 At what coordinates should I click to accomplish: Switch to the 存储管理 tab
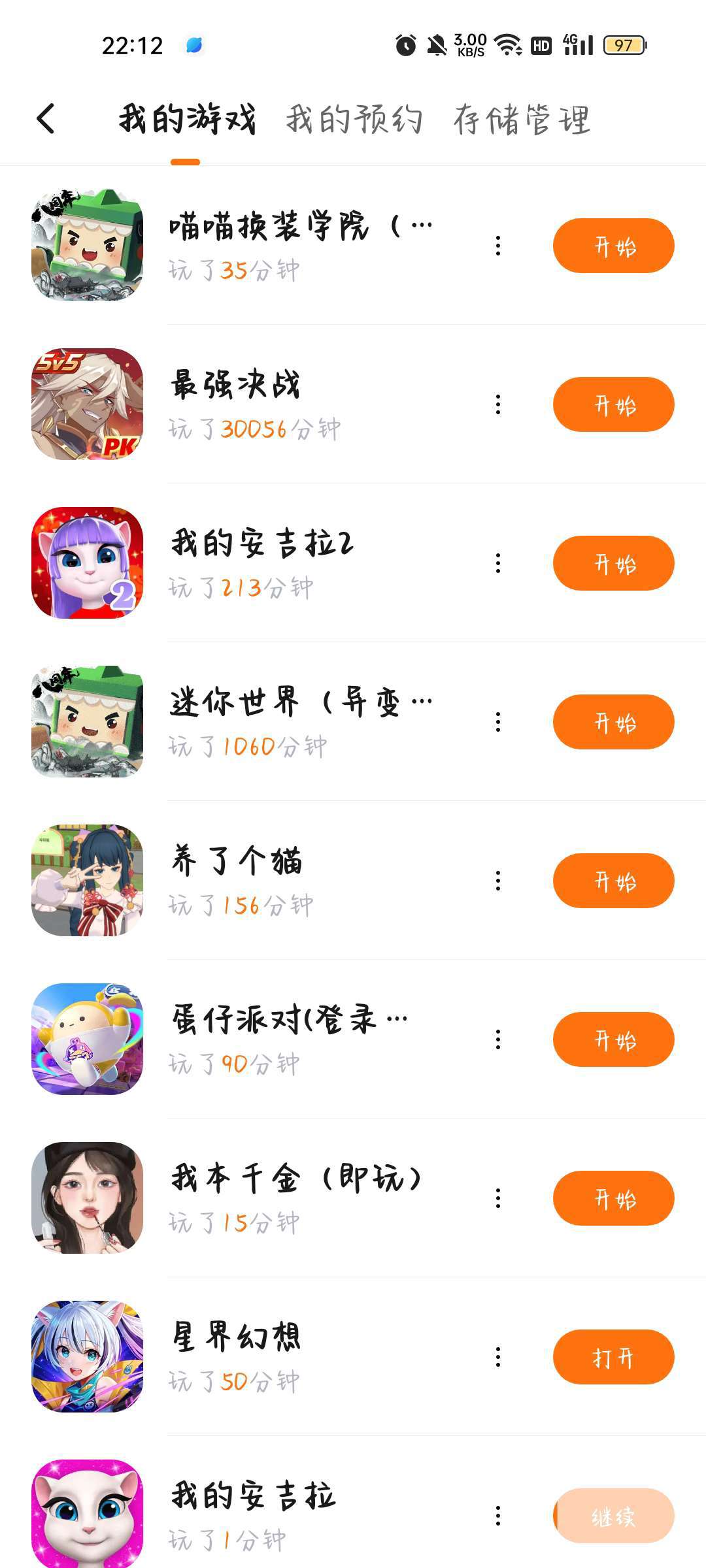point(522,120)
